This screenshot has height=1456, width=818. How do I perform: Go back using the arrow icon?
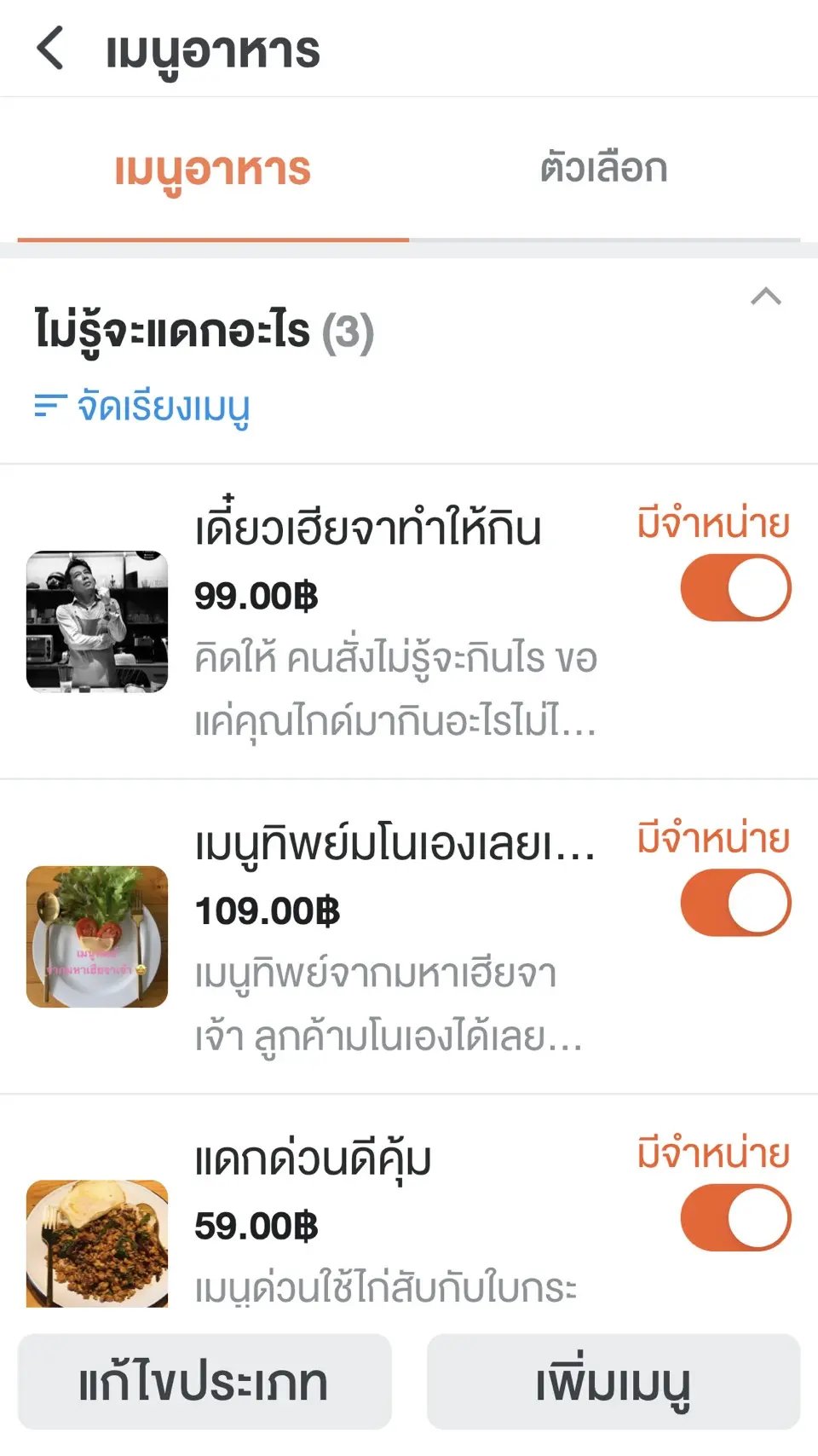coord(51,49)
